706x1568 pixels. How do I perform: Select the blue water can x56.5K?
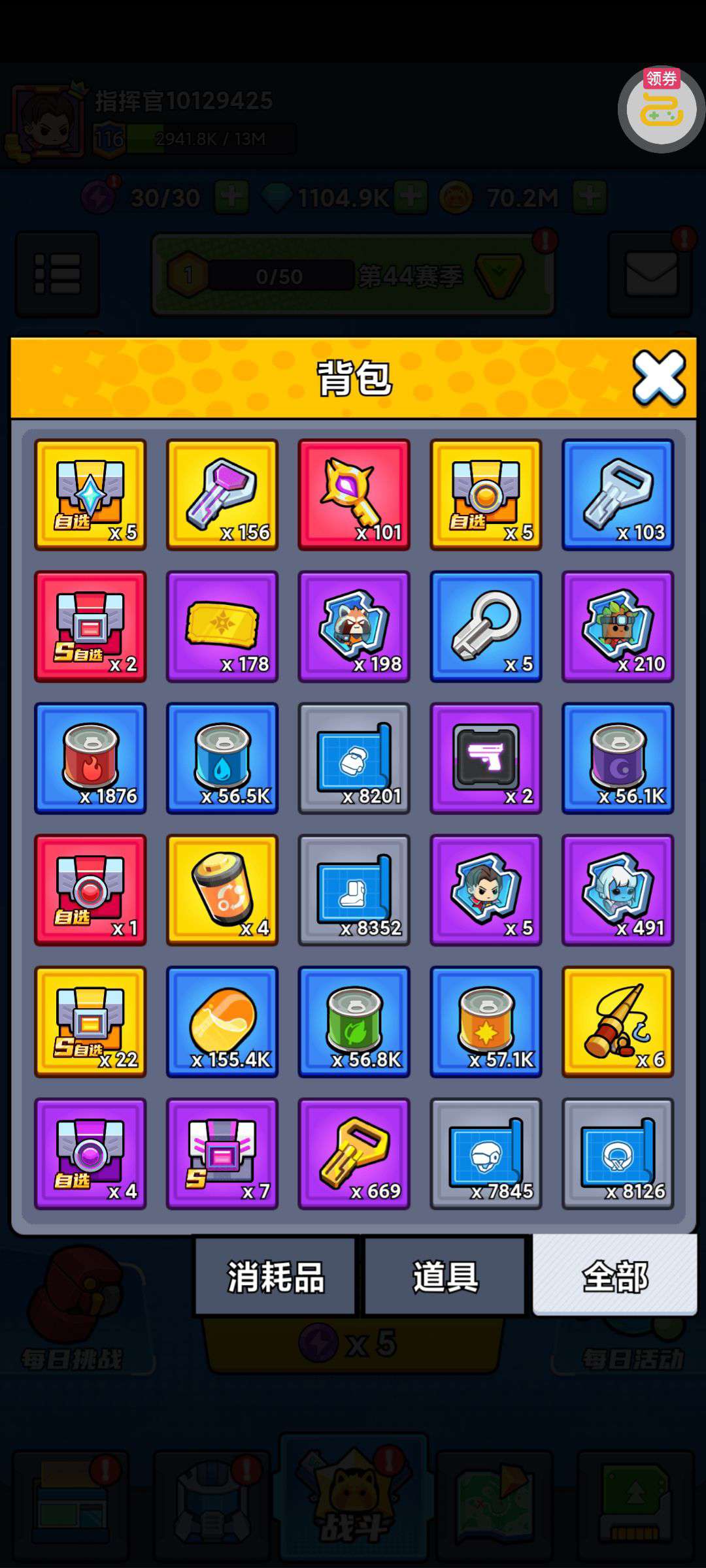(x=222, y=758)
